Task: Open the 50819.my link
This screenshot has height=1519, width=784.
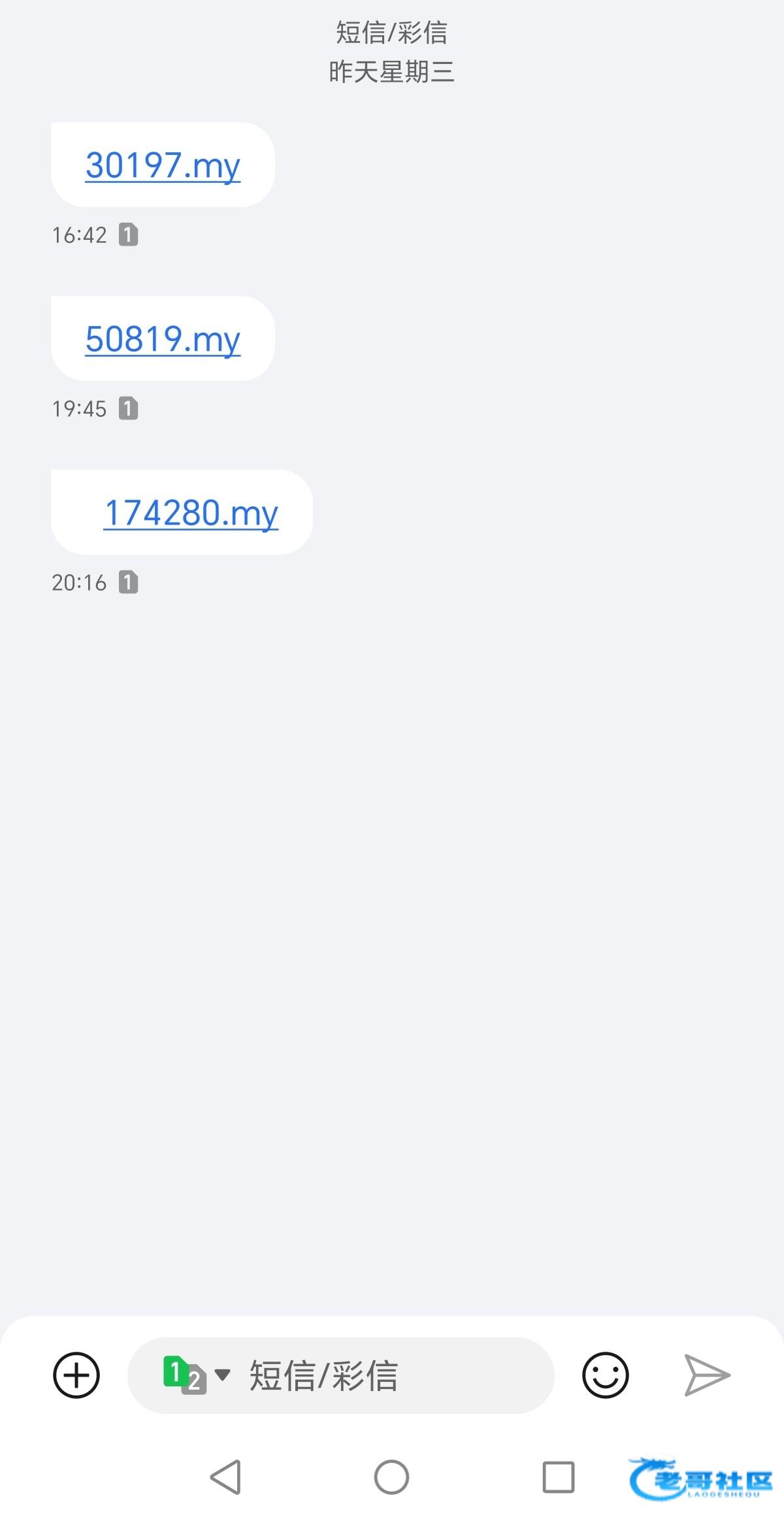Action: click(x=163, y=339)
